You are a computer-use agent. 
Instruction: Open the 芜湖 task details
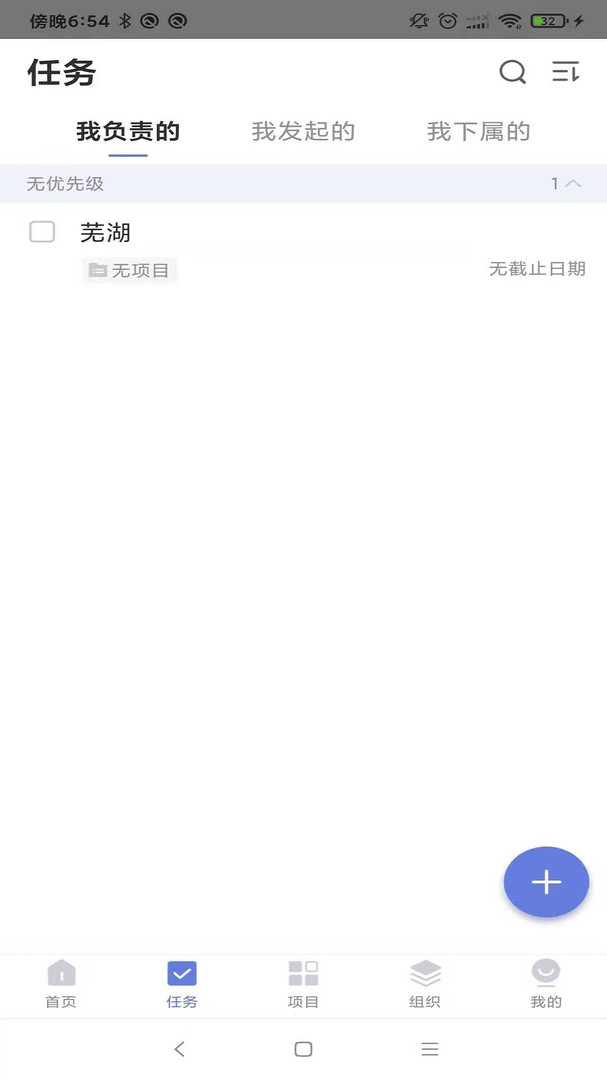(x=300, y=233)
